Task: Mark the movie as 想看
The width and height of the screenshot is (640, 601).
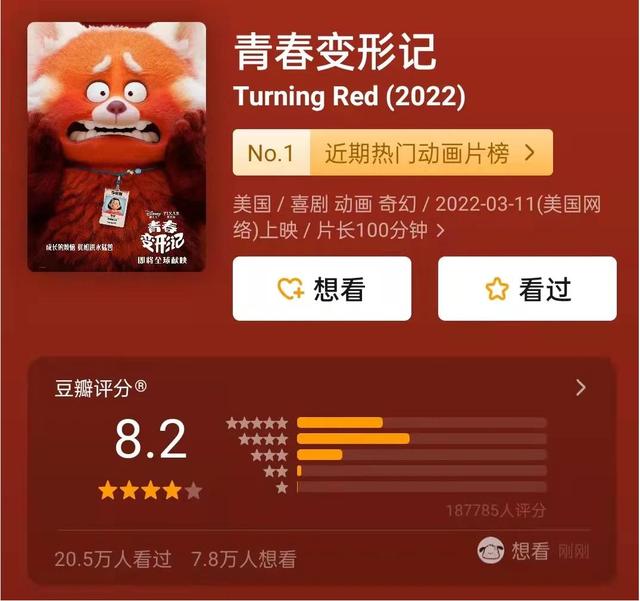Action: pos(321,289)
